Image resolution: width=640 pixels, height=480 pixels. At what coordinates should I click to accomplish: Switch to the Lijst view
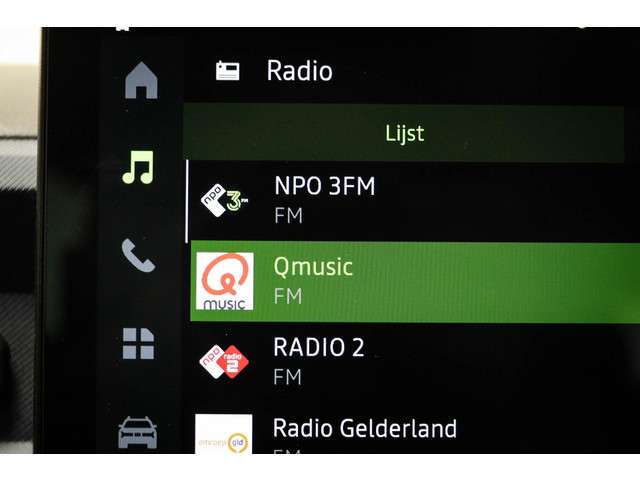click(x=404, y=133)
